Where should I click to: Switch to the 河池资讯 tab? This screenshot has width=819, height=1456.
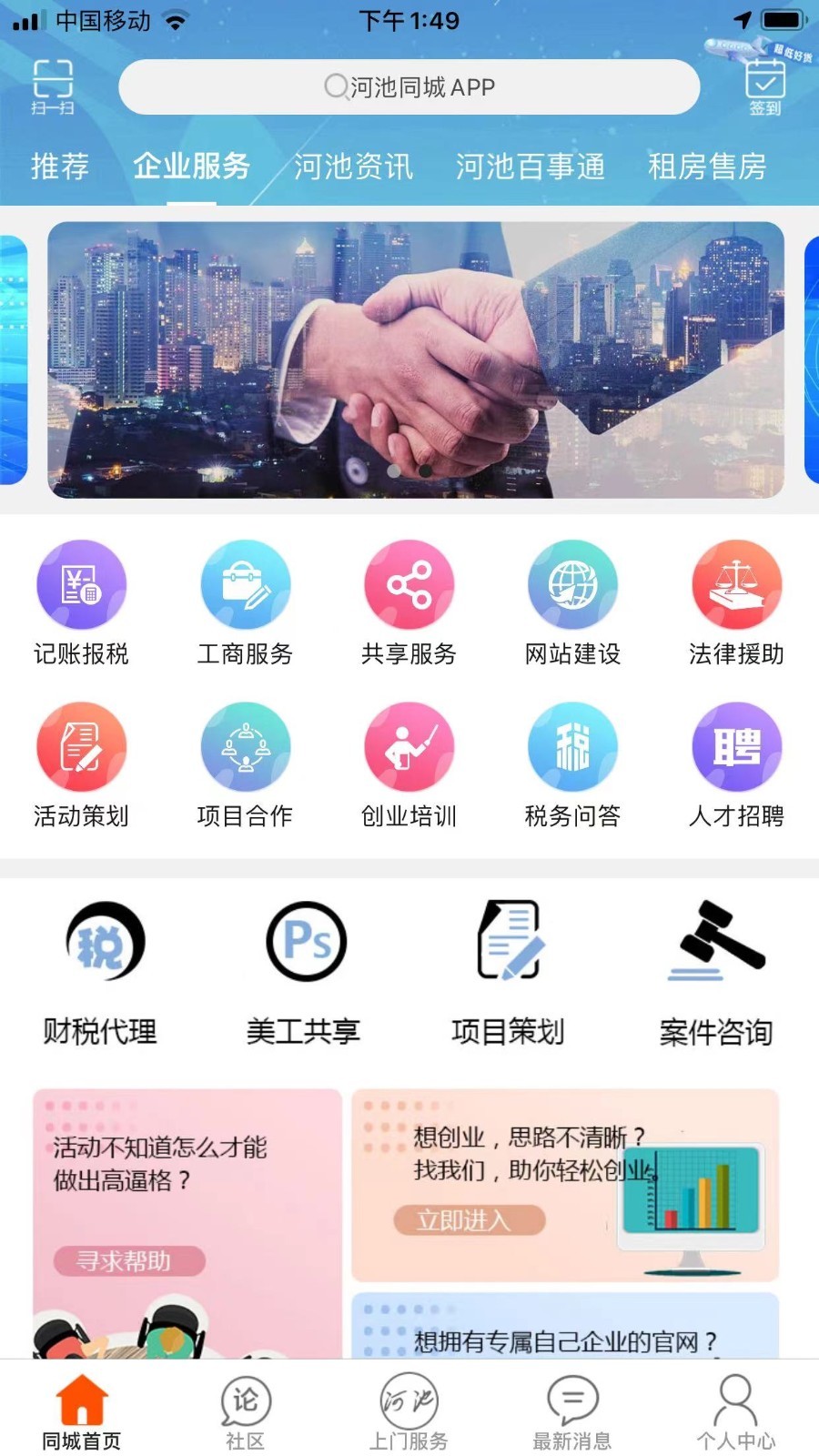[x=354, y=167]
